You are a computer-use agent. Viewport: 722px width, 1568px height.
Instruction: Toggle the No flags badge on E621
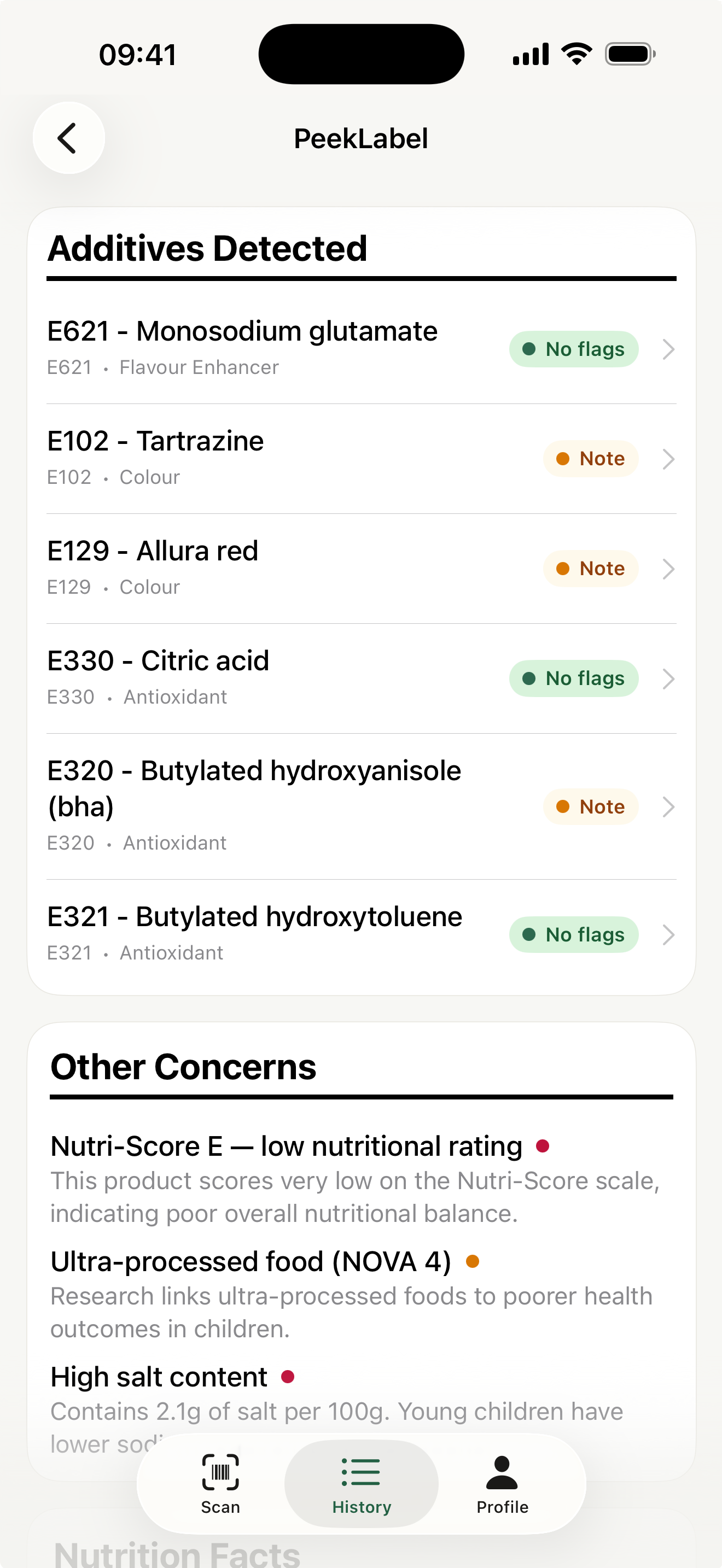[573, 349]
